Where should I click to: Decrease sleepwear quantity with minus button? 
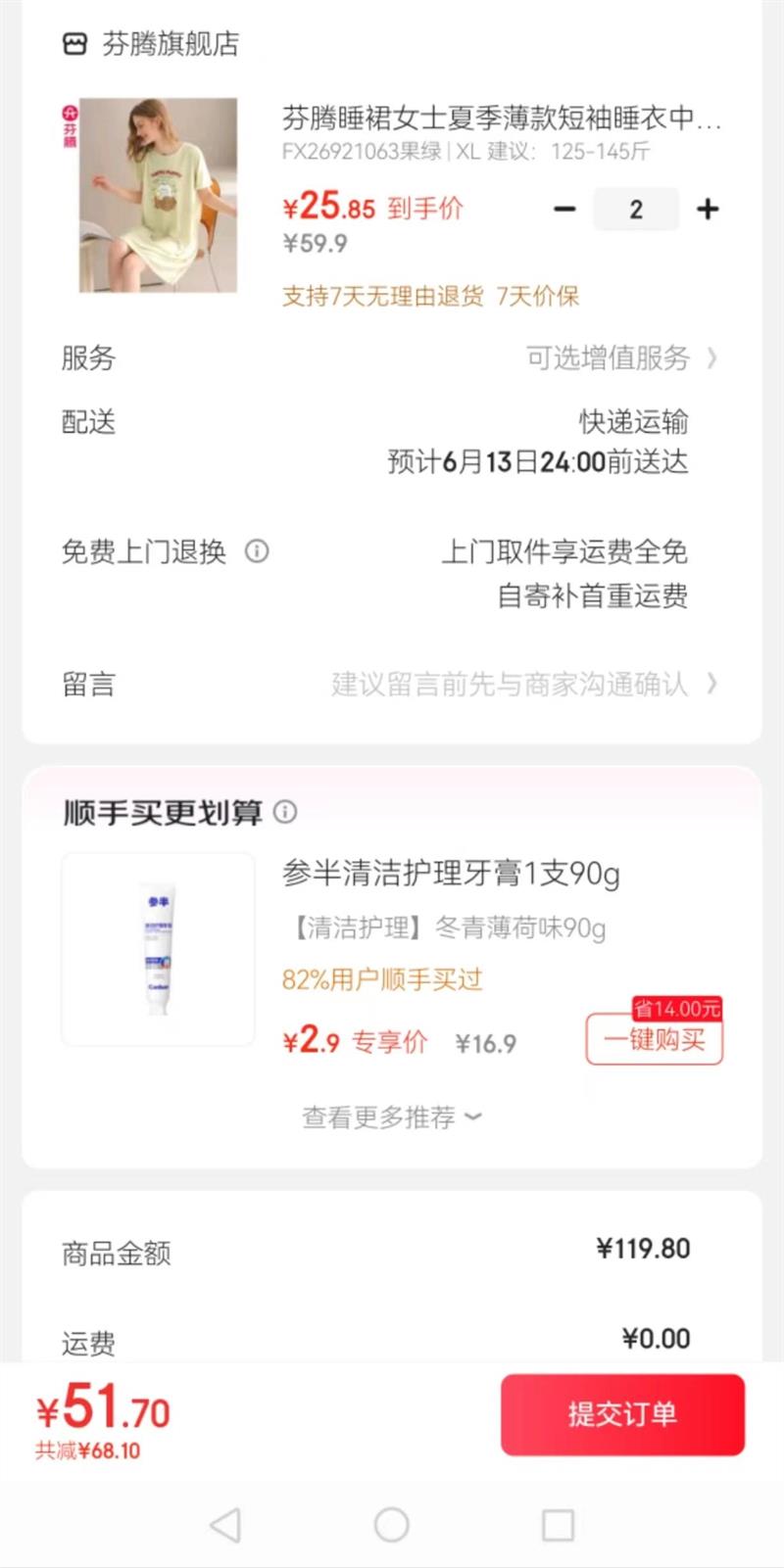point(564,209)
